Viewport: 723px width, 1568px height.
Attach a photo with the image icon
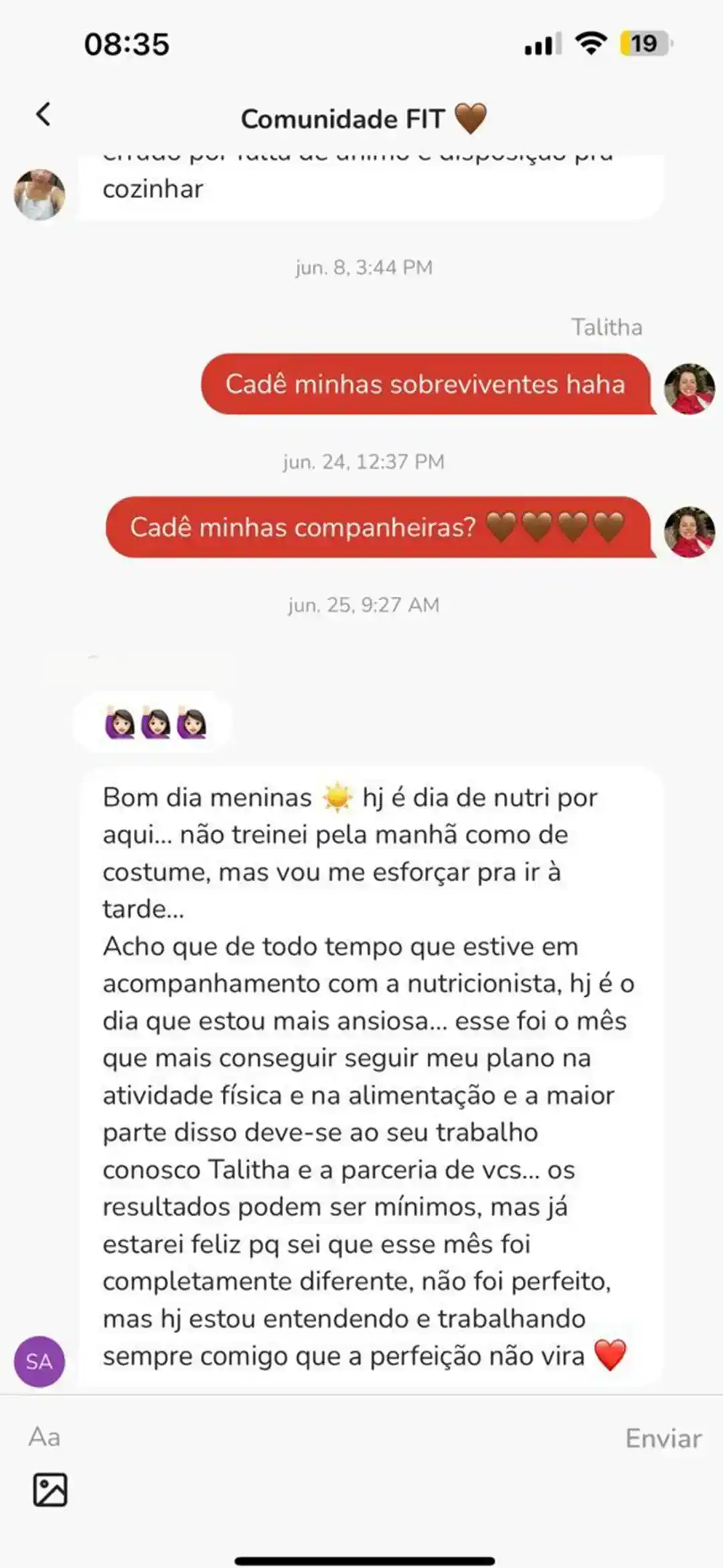[50, 1490]
